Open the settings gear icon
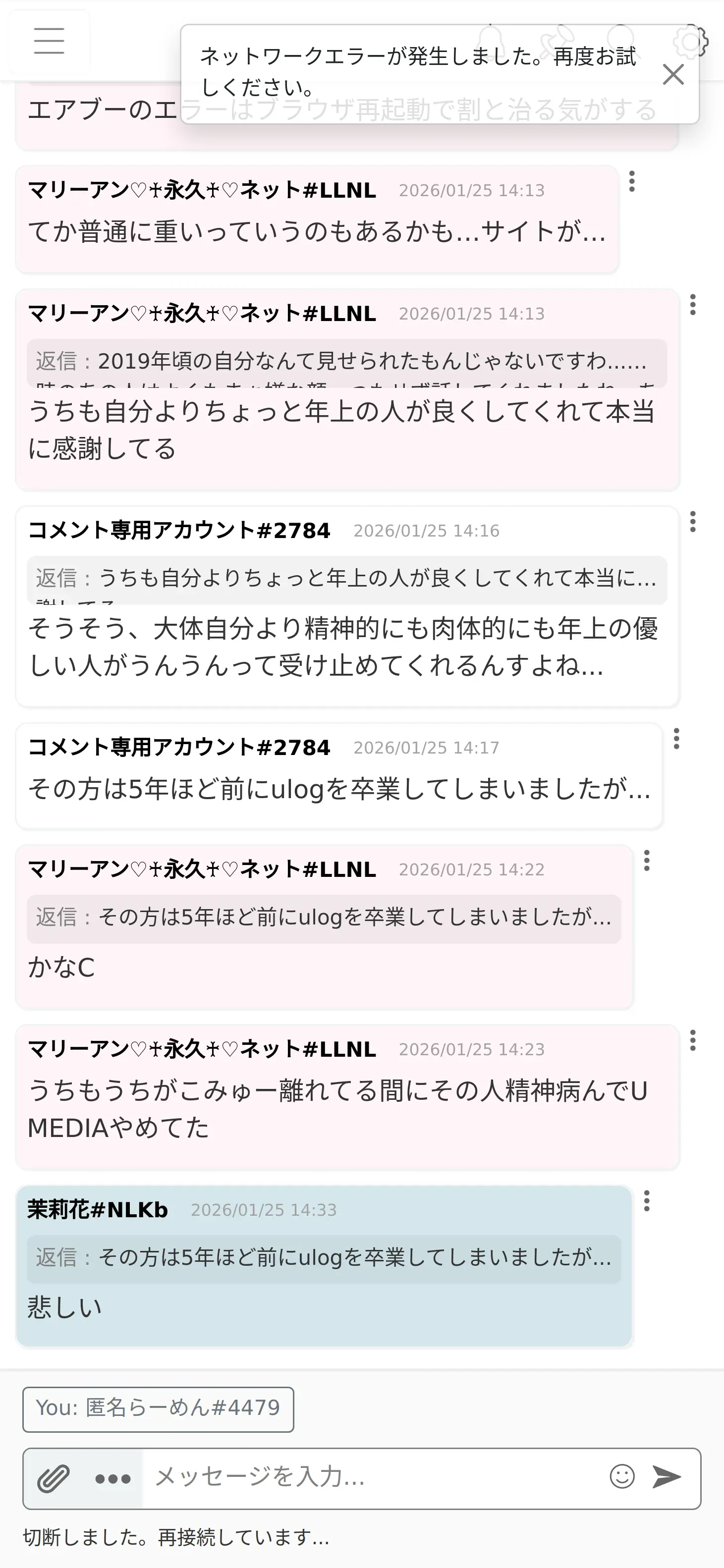 (691, 42)
